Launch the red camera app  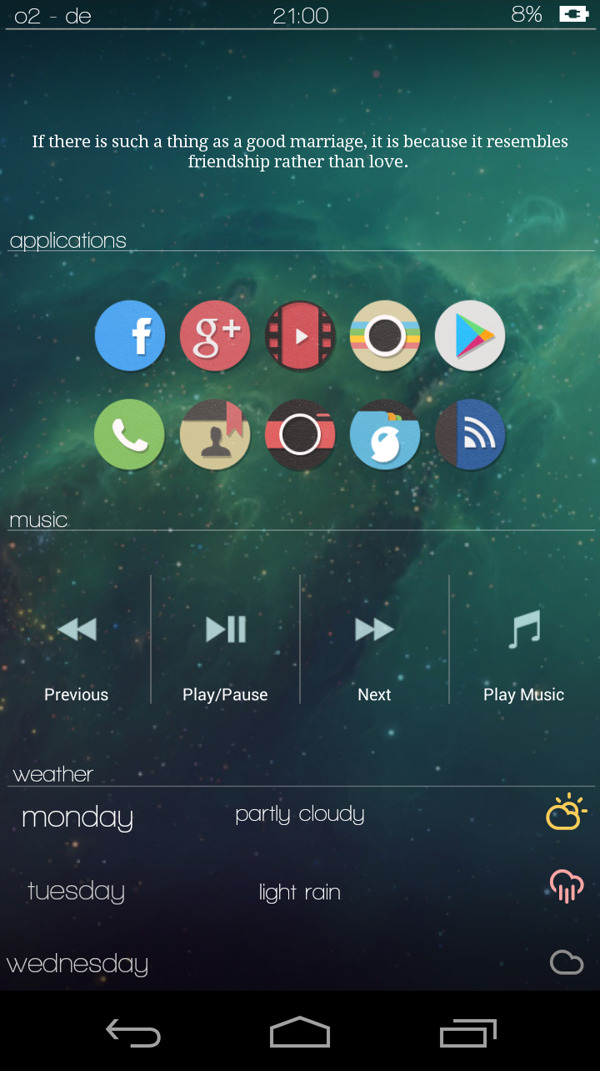pos(300,435)
